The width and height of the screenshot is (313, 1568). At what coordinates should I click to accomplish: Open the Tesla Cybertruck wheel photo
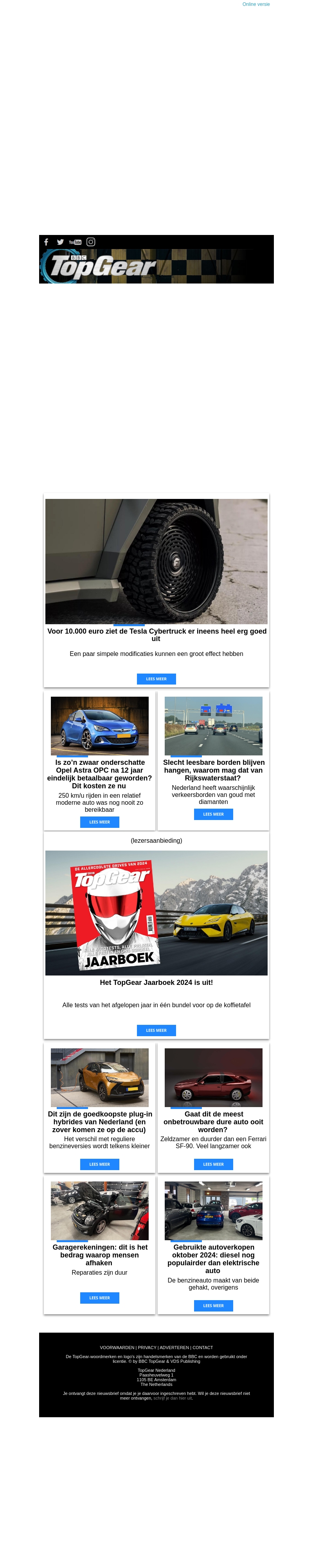point(156,561)
